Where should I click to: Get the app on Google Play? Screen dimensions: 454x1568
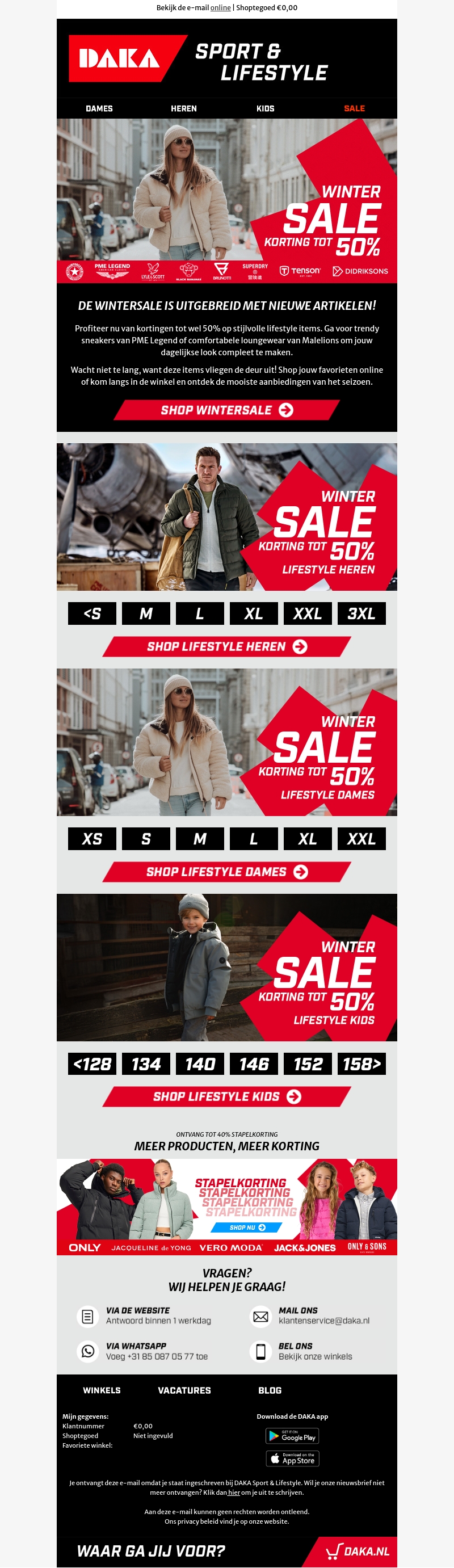[292, 1436]
